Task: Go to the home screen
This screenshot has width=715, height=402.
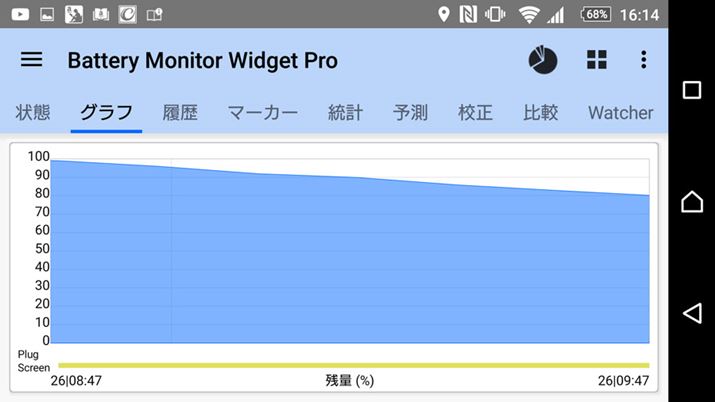Action: 692,202
